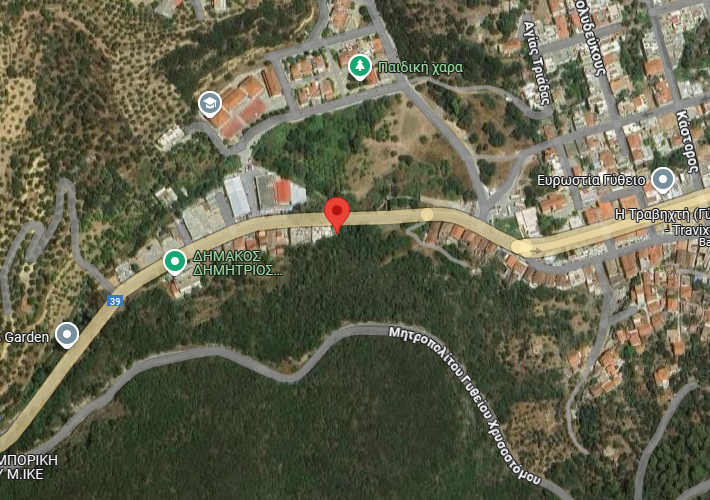Screen dimensions: 710x500
Task: Open the Παιδική χαρά park marker
Action: coord(359,67)
